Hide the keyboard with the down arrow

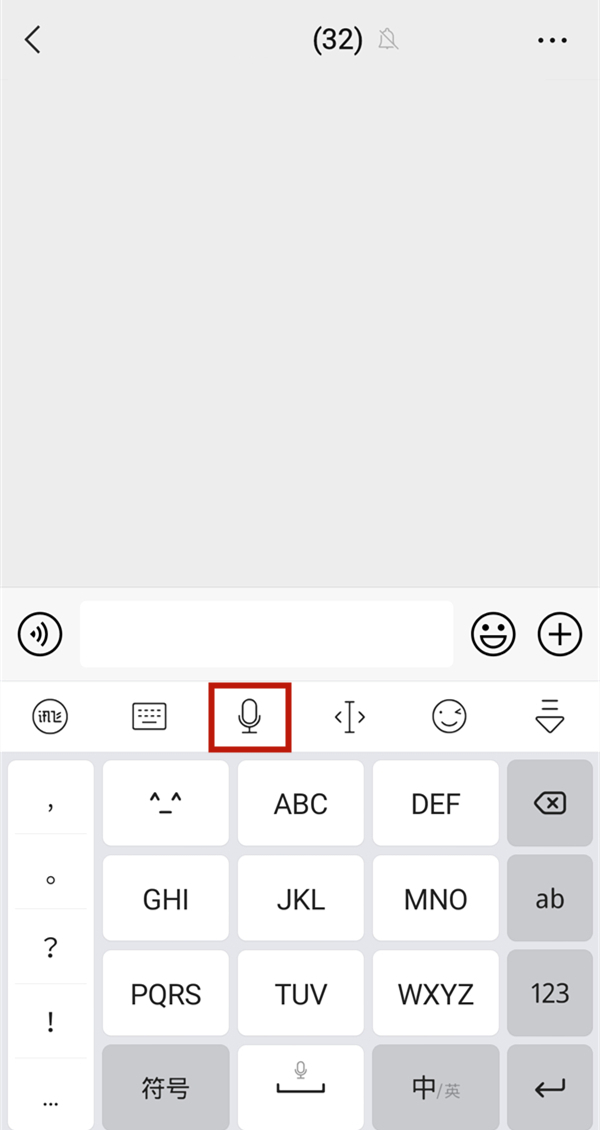click(x=550, y=717)
